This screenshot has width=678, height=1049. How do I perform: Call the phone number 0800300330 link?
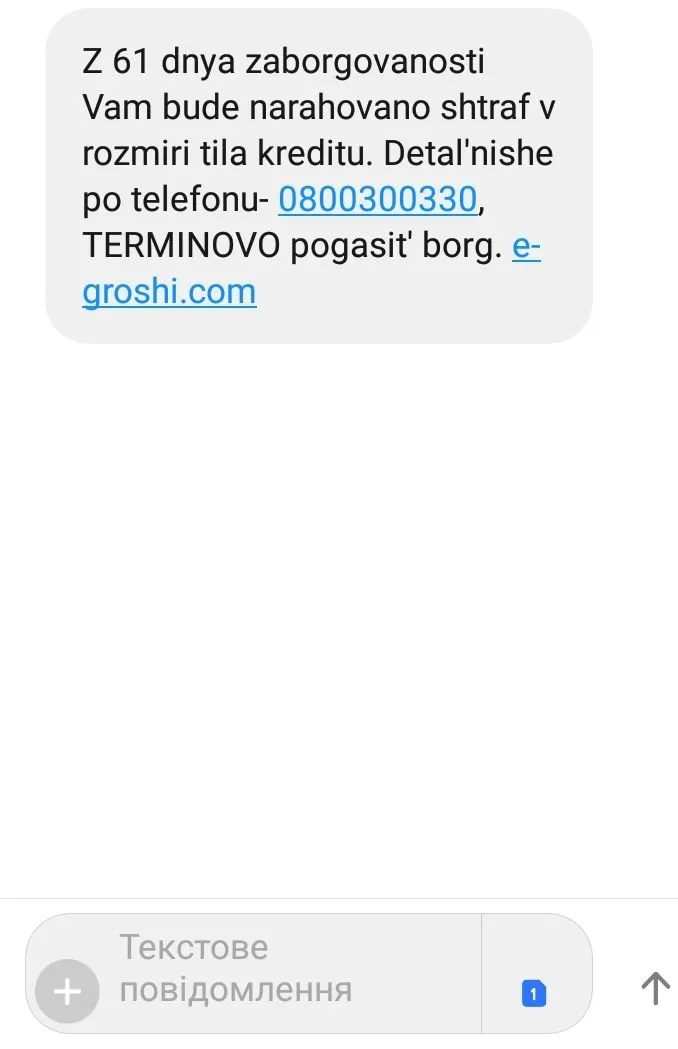376,200
